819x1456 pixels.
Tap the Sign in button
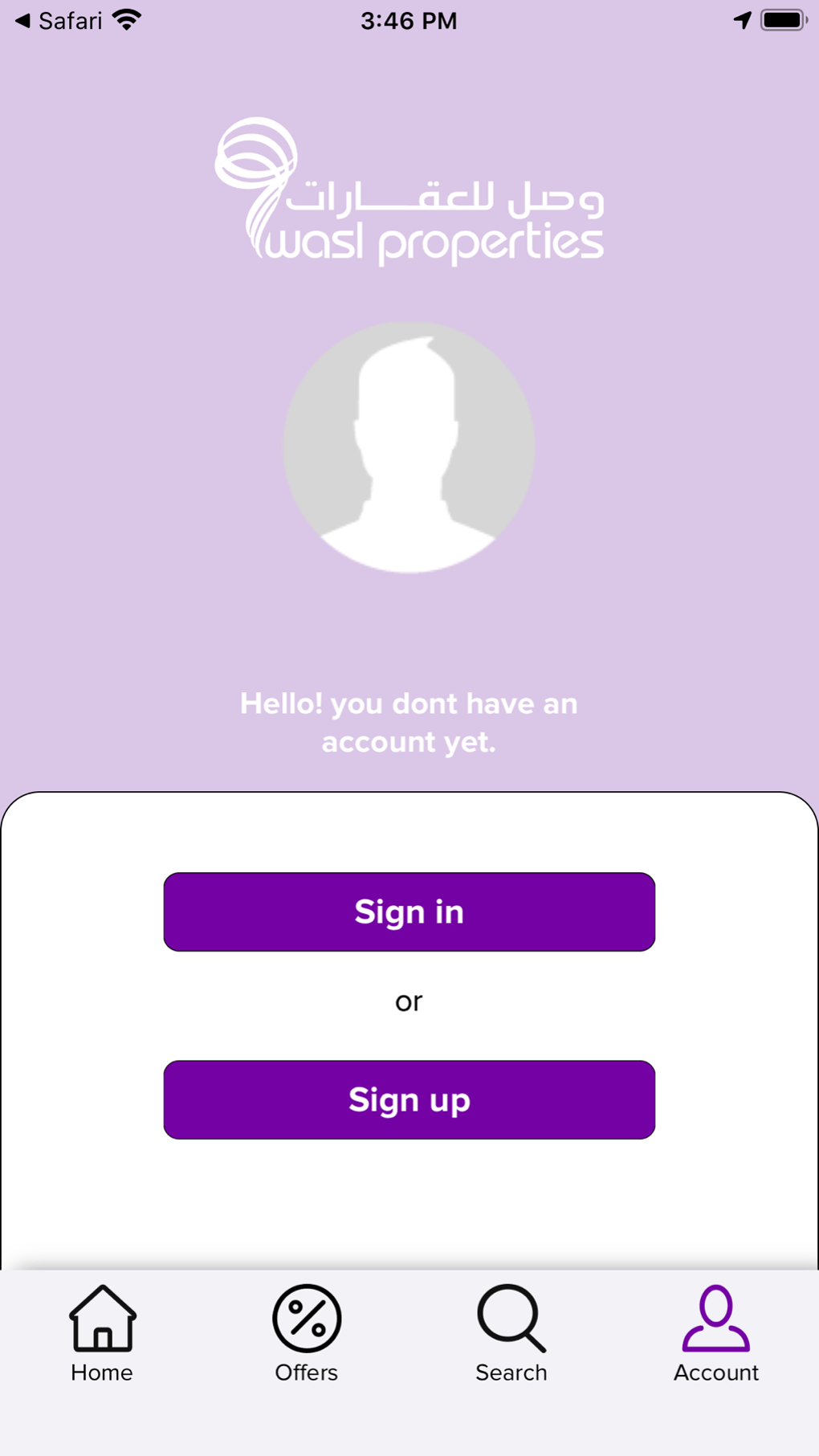click(409, 912)
